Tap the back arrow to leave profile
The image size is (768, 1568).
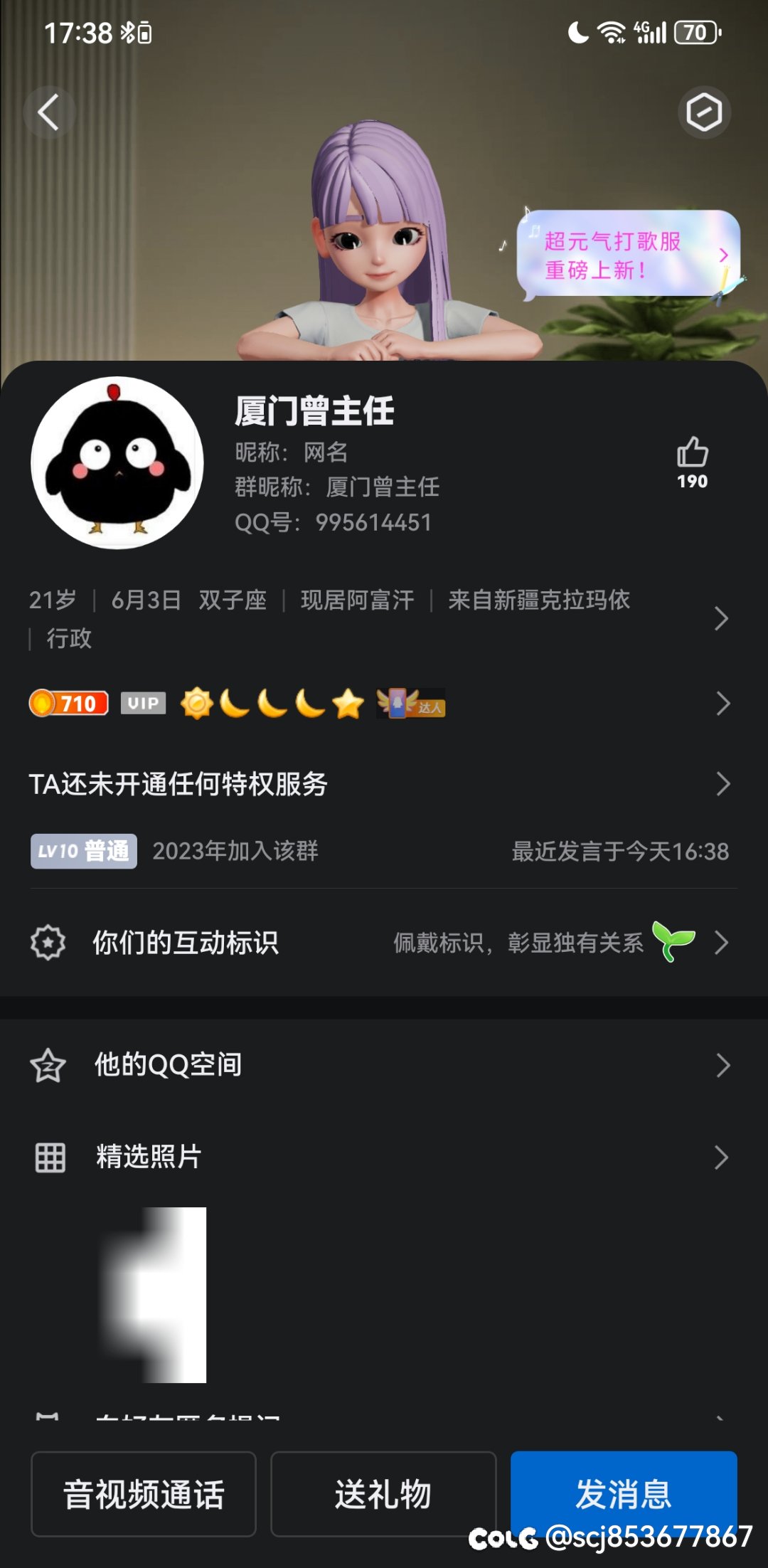pos(48,112)
